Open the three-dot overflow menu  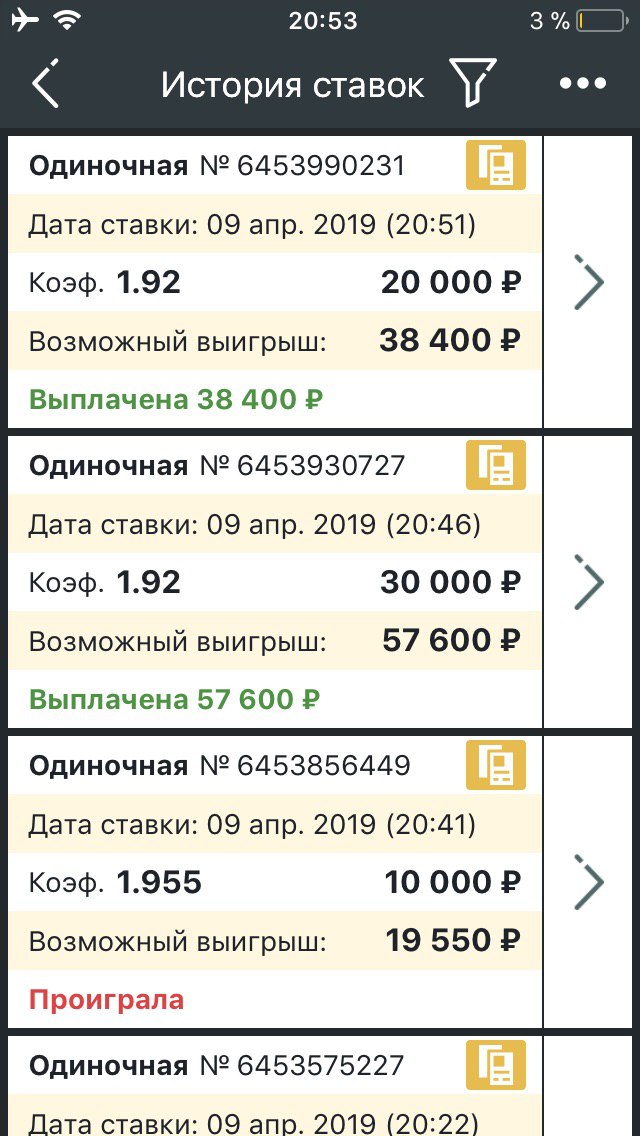coord(583,85)
